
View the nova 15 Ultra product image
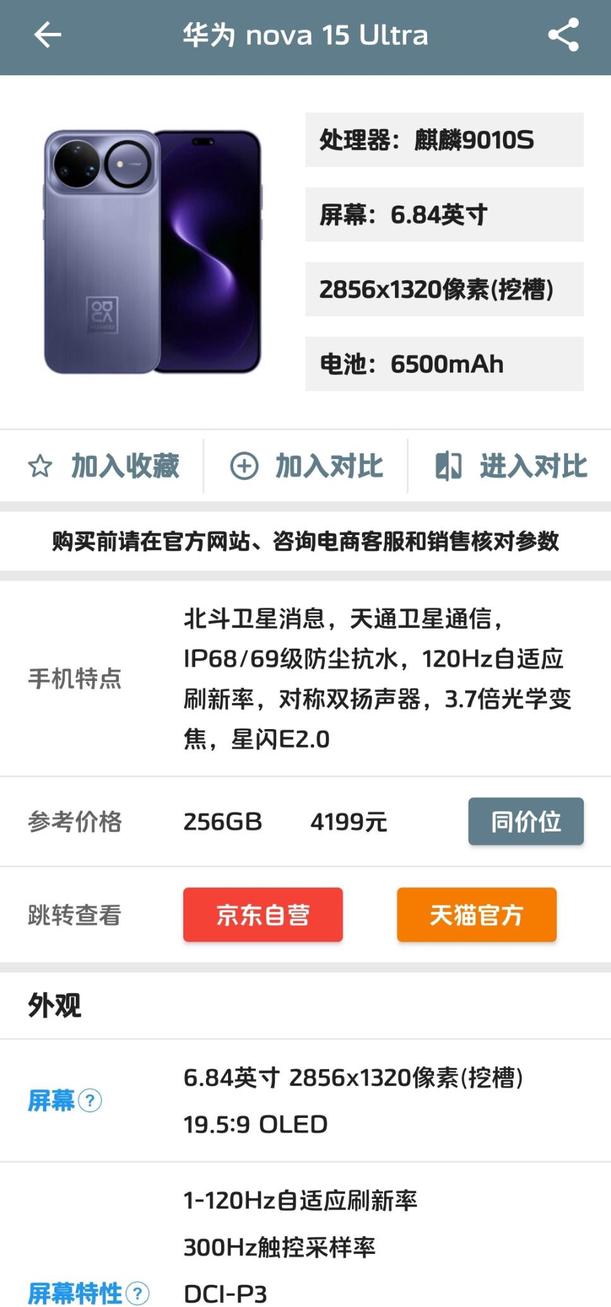pyautogui.click(x=152, y=251)
